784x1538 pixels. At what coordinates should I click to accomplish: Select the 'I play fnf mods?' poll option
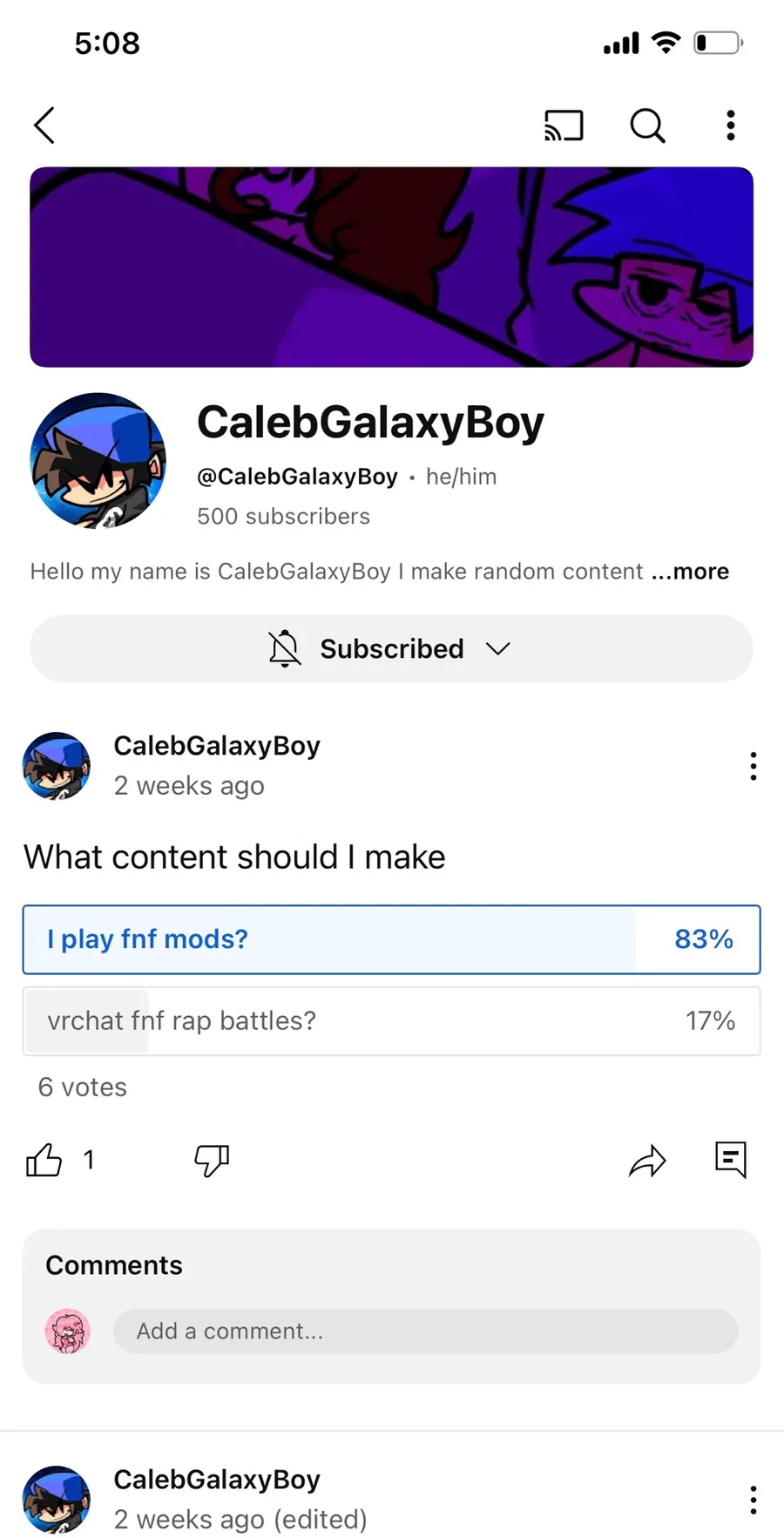[x=391, y=939]
